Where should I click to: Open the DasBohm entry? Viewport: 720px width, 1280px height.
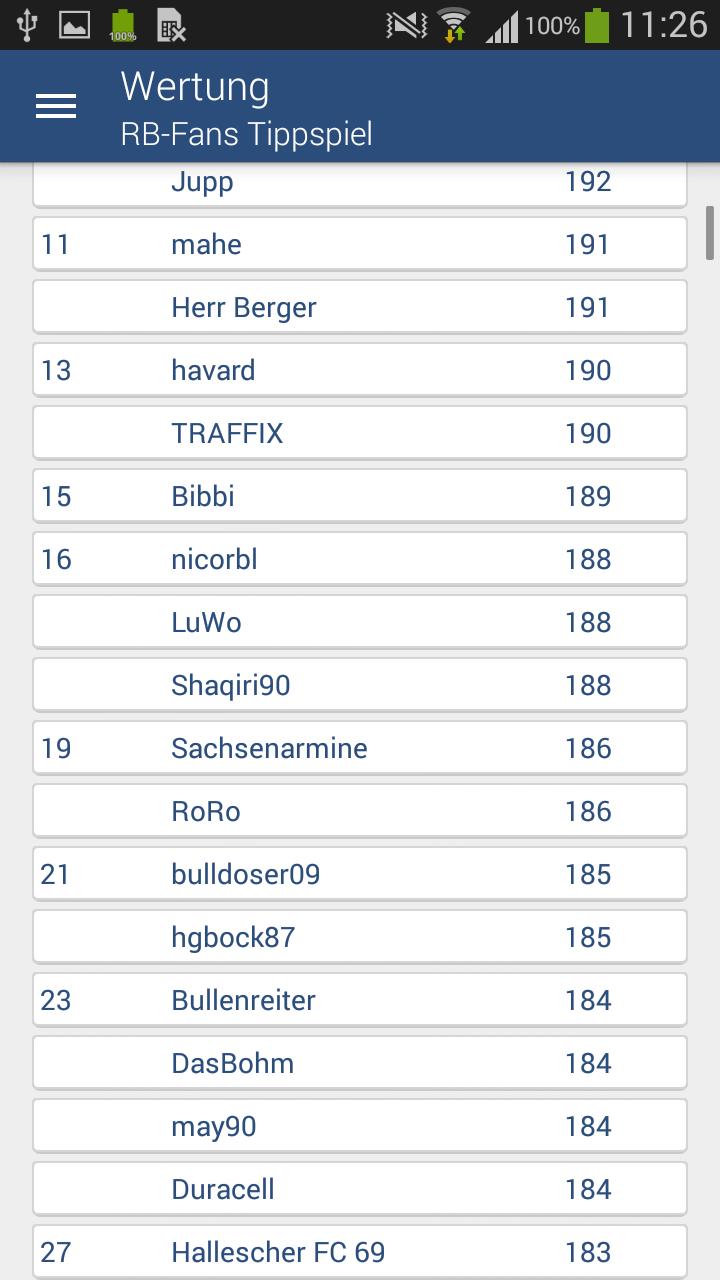(x=360, y=1063)
